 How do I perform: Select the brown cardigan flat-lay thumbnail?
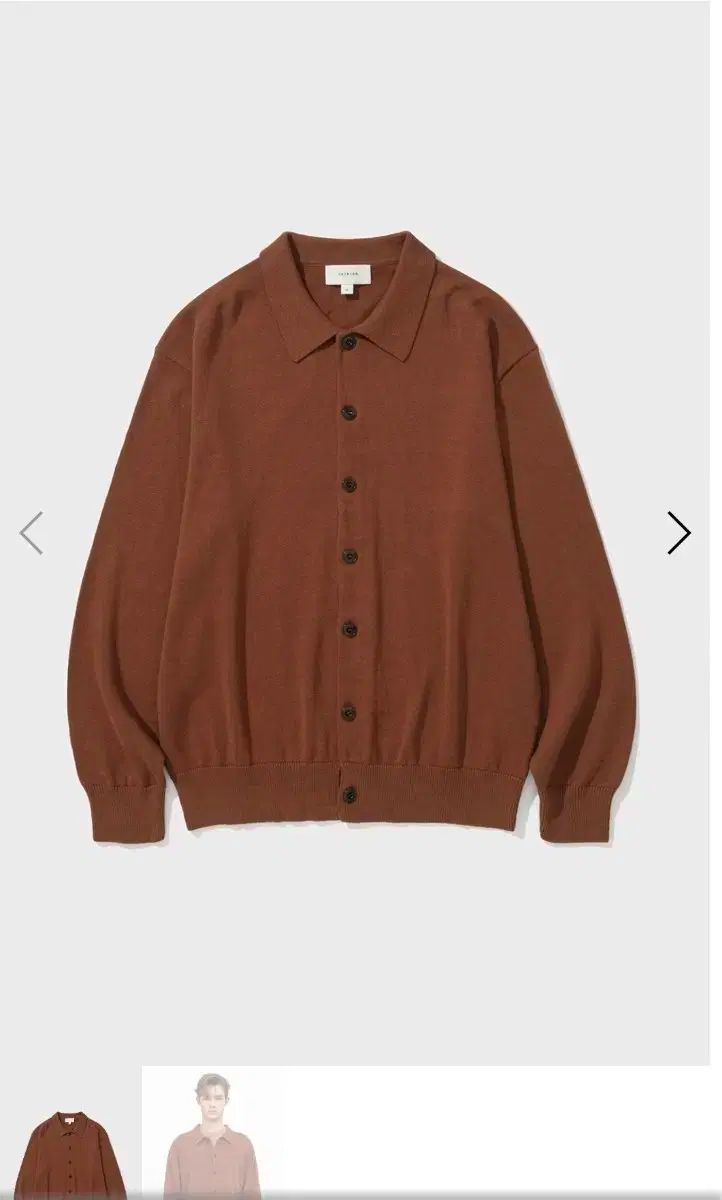click(x=70, y=1150)
